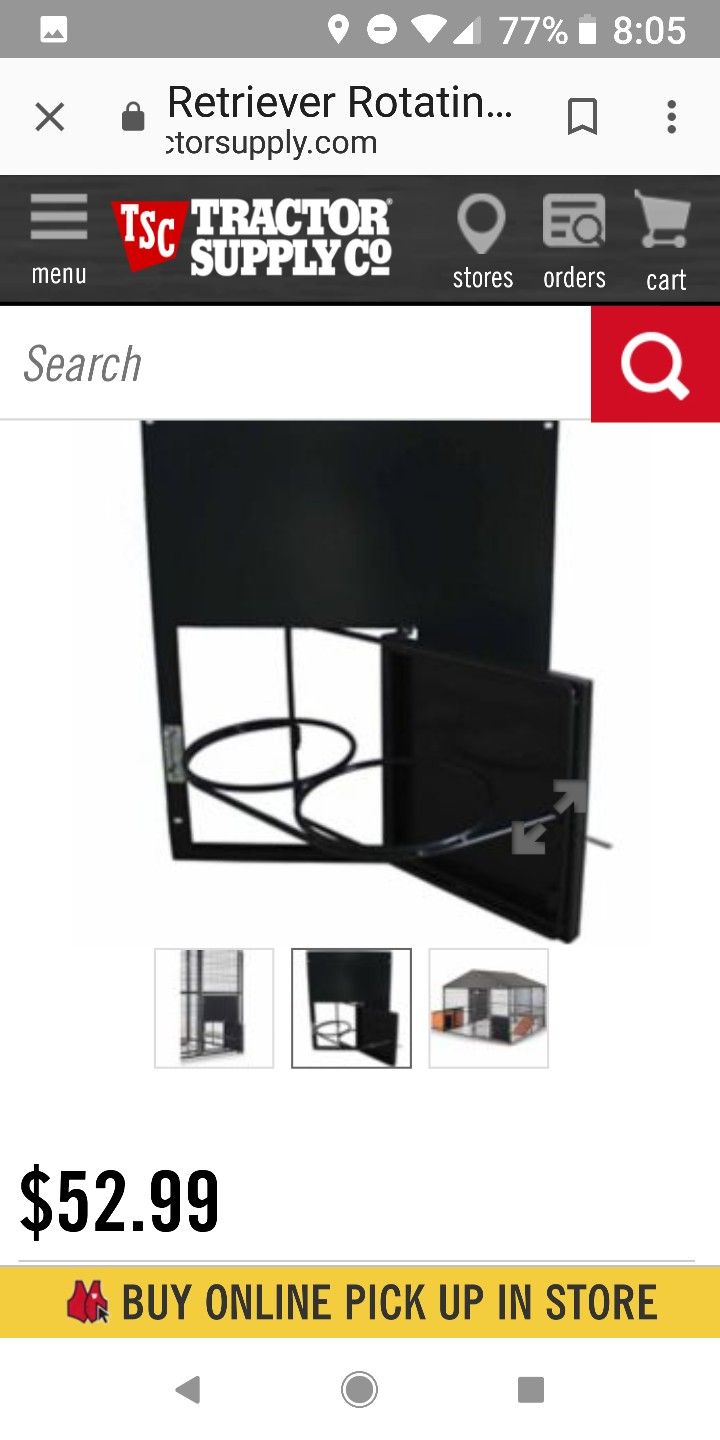Open the browser overflow menu

pyautogui.click(x=672, y=117)
